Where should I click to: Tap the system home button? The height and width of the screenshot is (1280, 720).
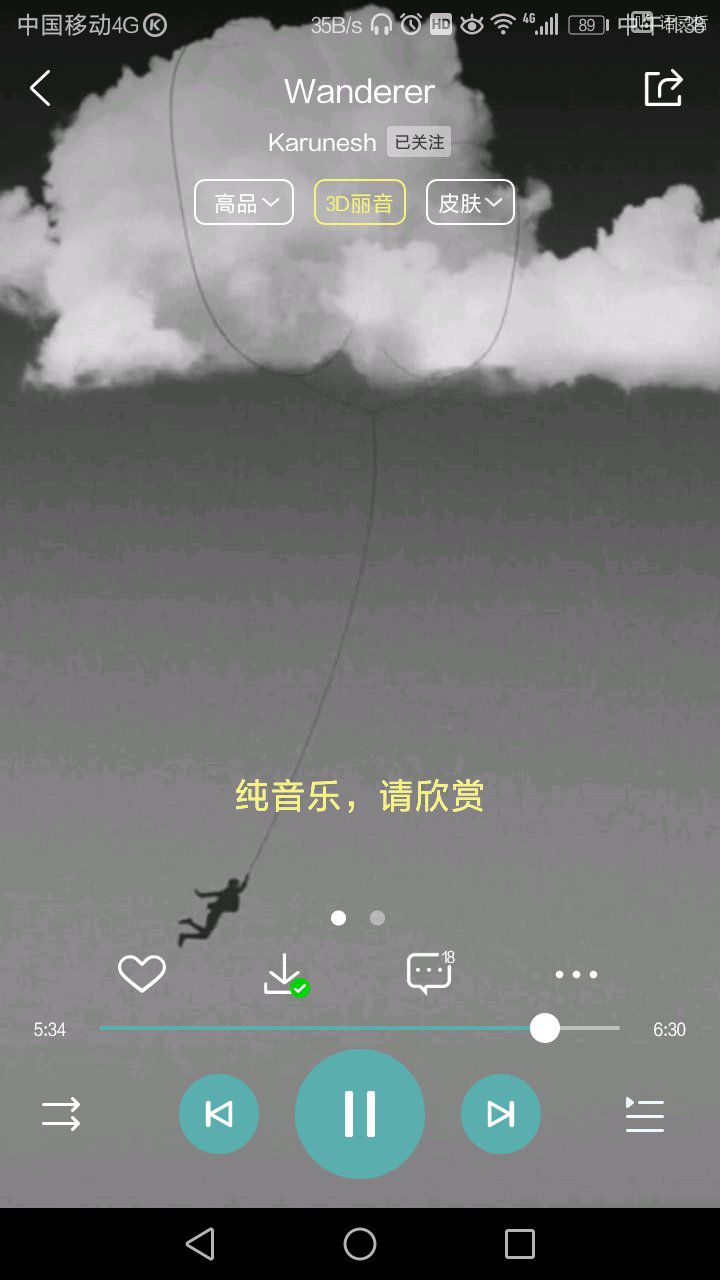(360, 1244)
